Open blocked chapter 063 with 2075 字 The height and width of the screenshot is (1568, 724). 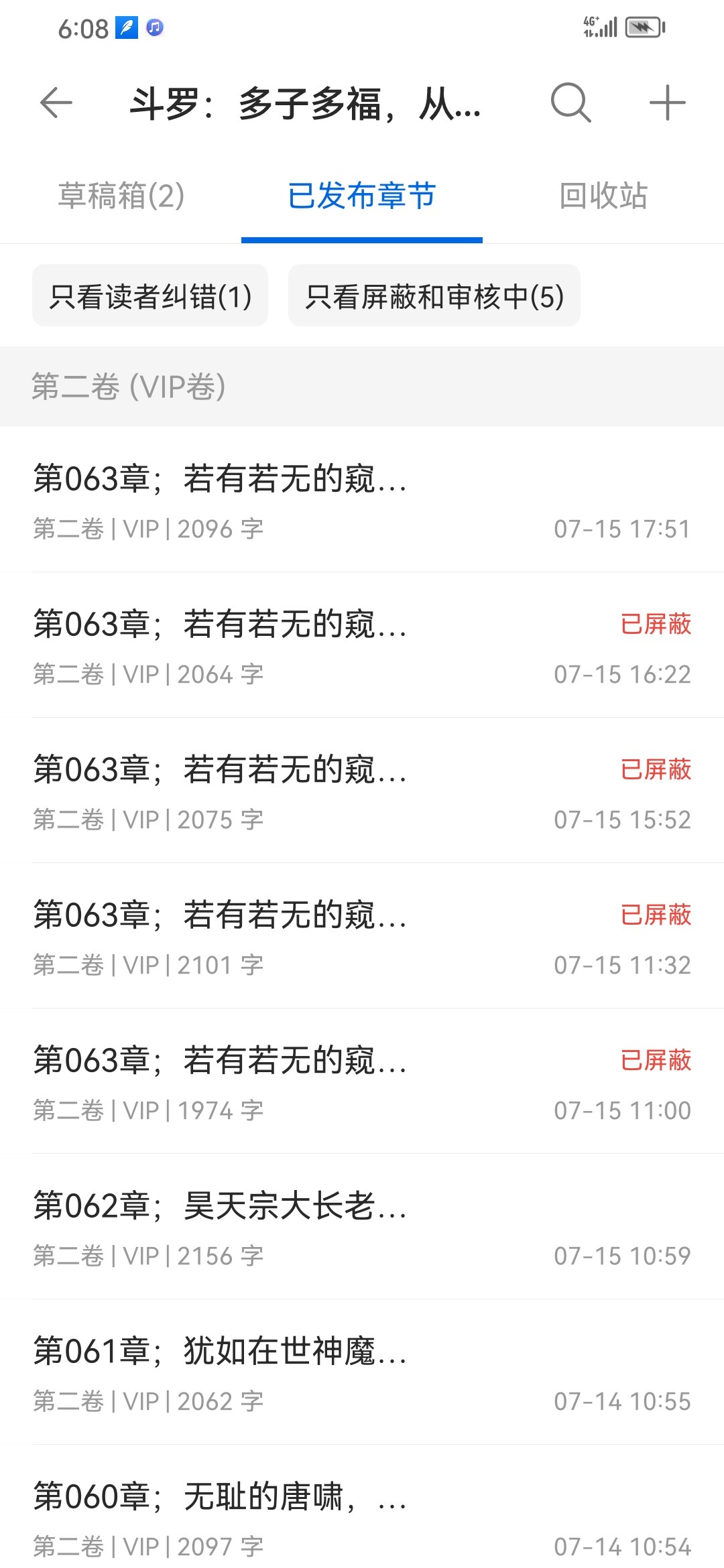tap(362, 791)
